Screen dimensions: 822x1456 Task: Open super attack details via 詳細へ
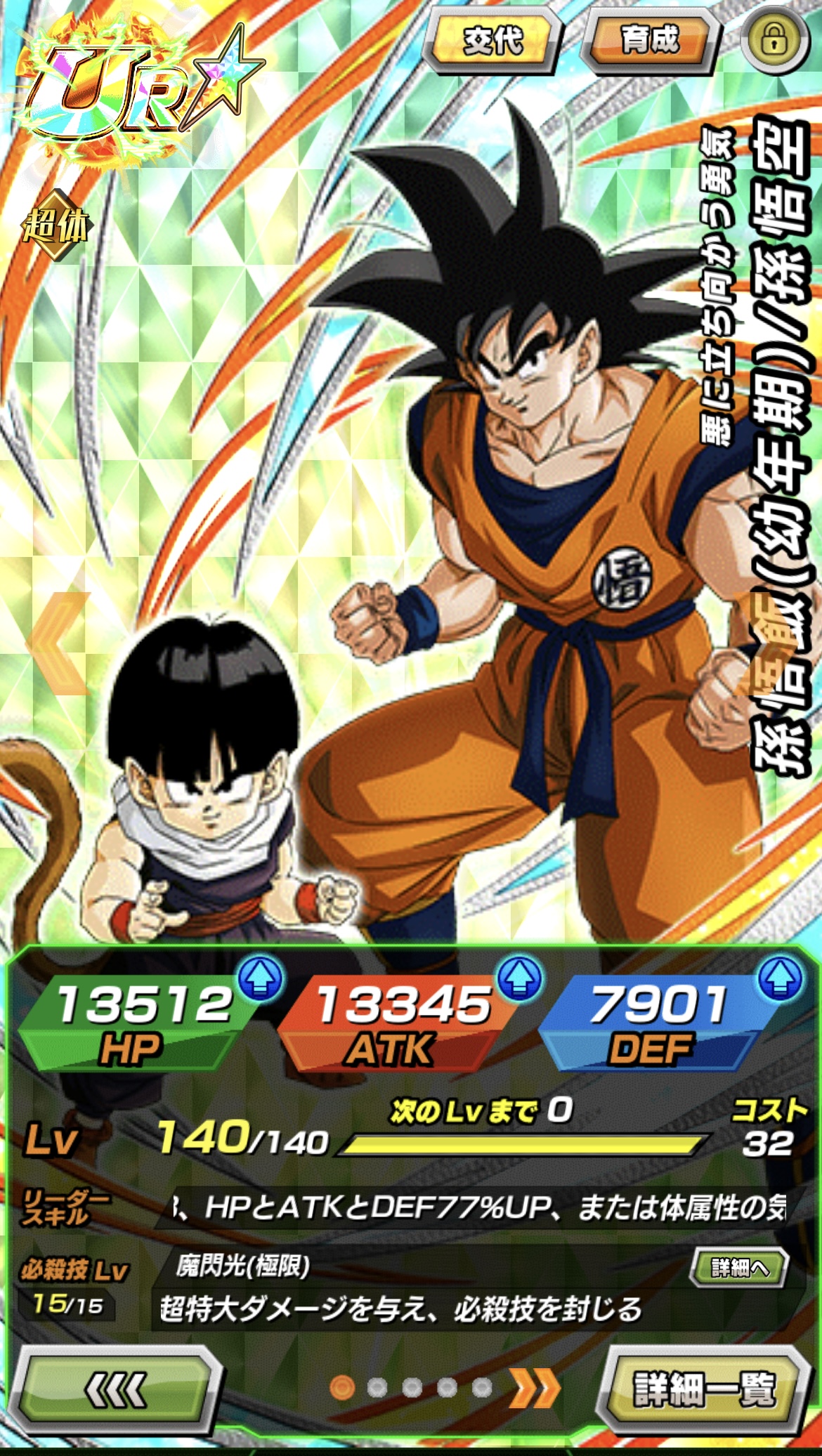pos(739,1268)
